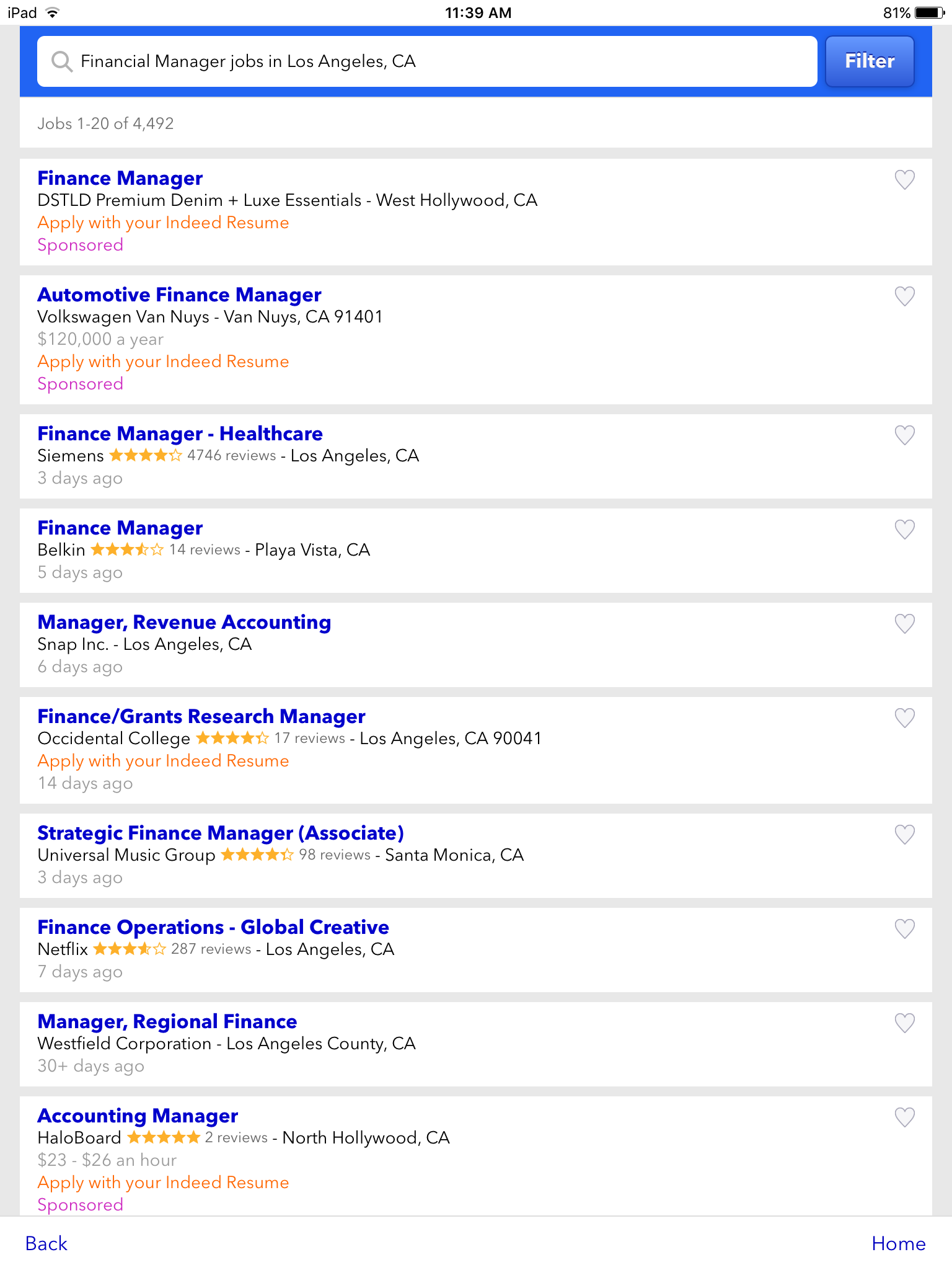
Task: Open the Filter options
Action: 870,61
